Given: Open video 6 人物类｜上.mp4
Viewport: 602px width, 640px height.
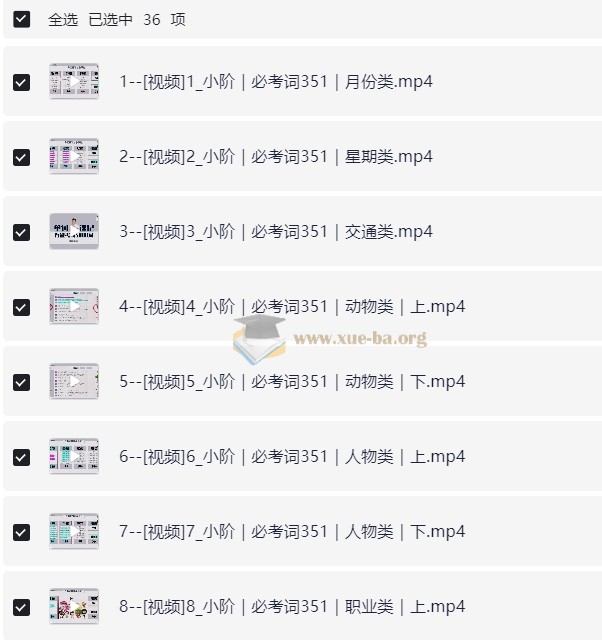Looking at the screenshot, I should pos(291,457).
